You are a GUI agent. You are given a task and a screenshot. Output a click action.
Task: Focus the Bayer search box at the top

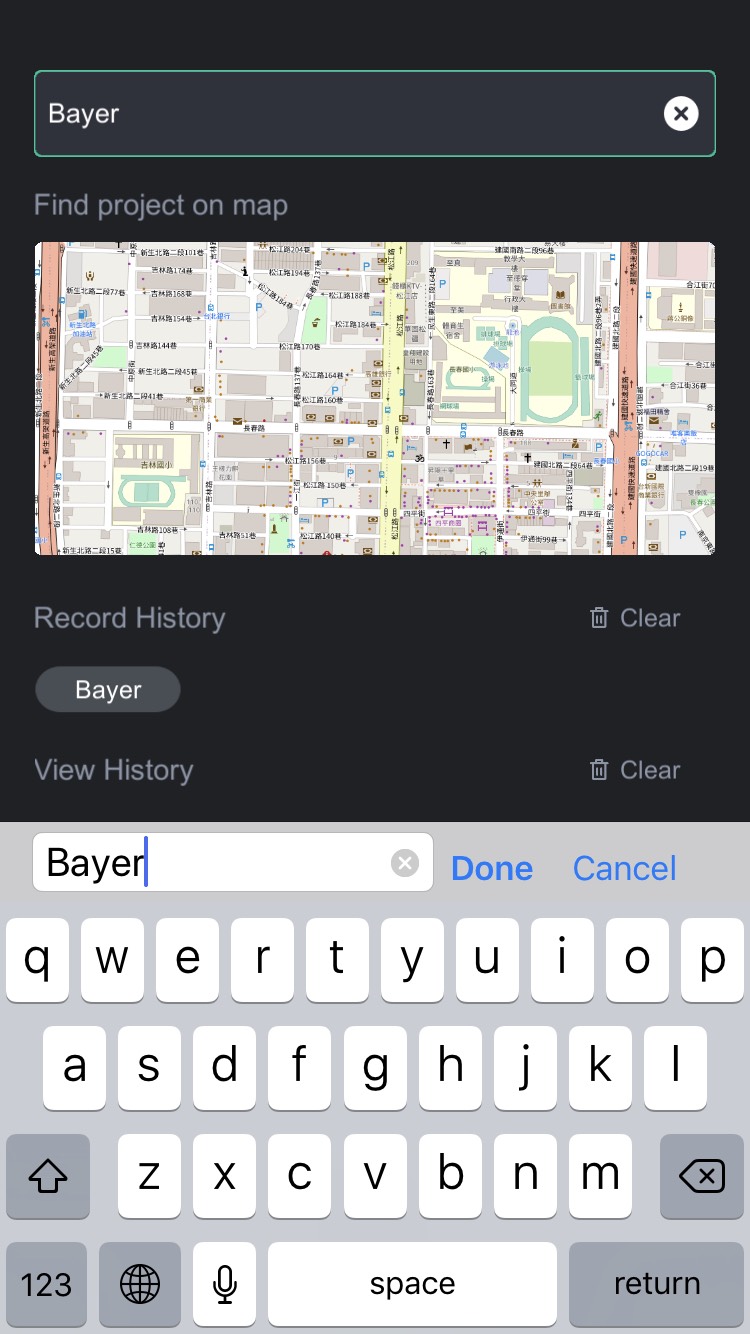point(340,114)
